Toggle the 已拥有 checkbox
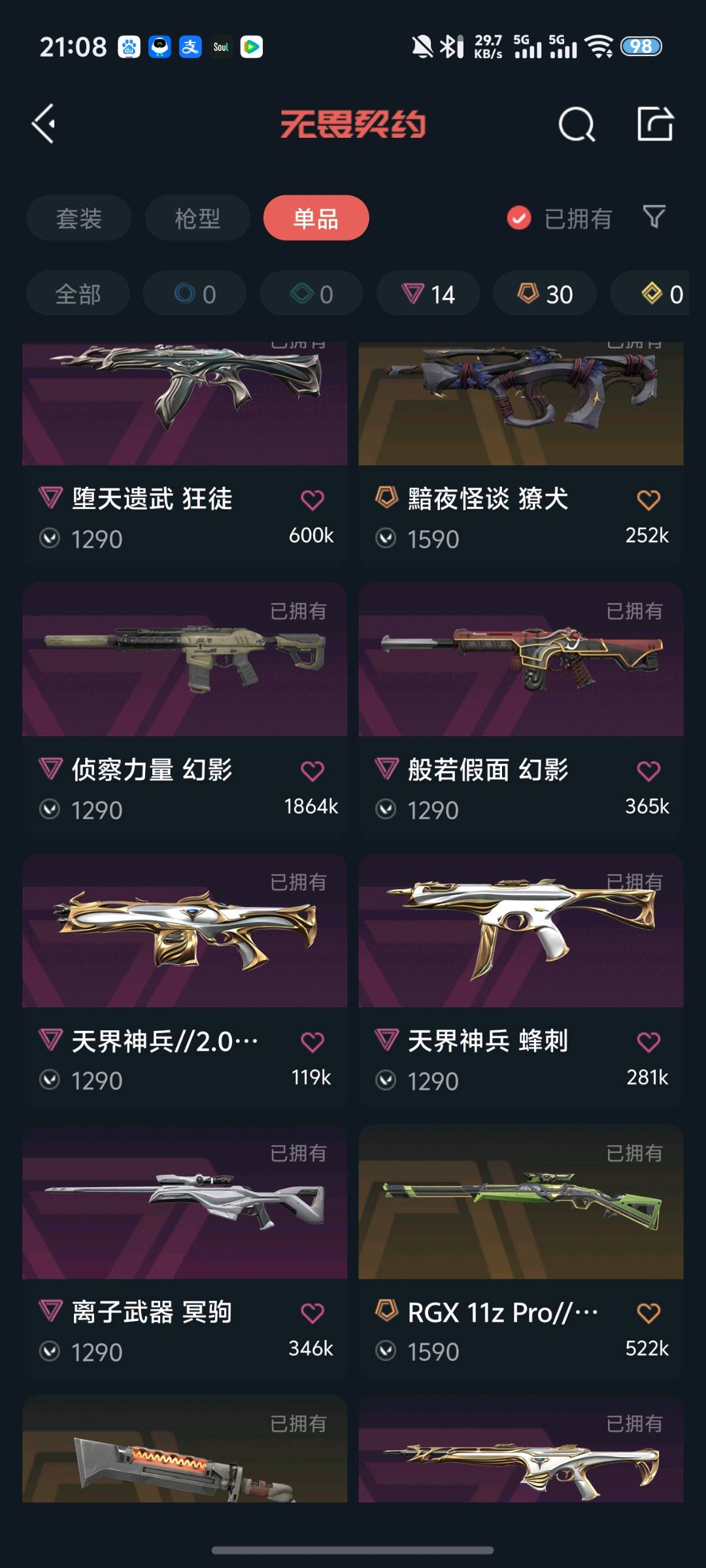706x1568 pixels. (x=519, y=218)
